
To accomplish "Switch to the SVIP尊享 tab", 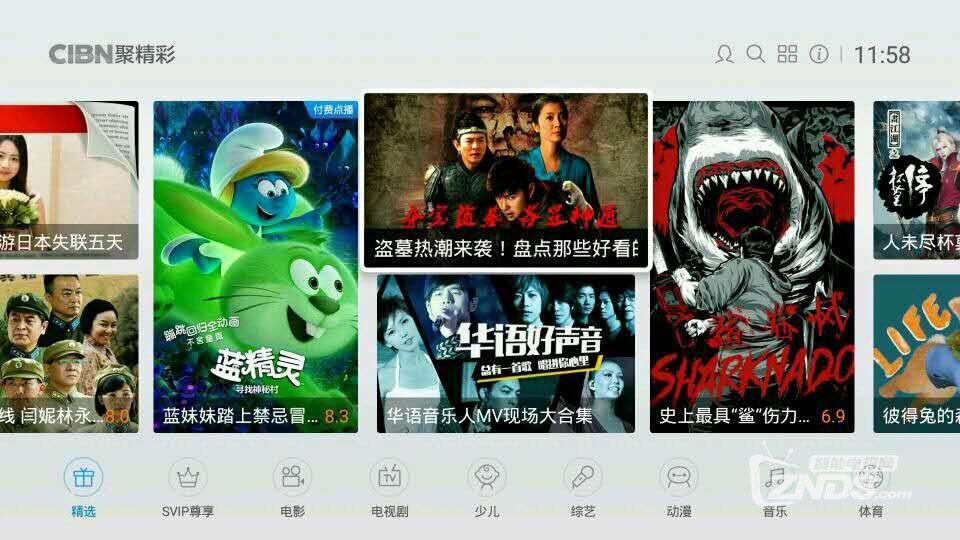I will click(x=188, y=488).
